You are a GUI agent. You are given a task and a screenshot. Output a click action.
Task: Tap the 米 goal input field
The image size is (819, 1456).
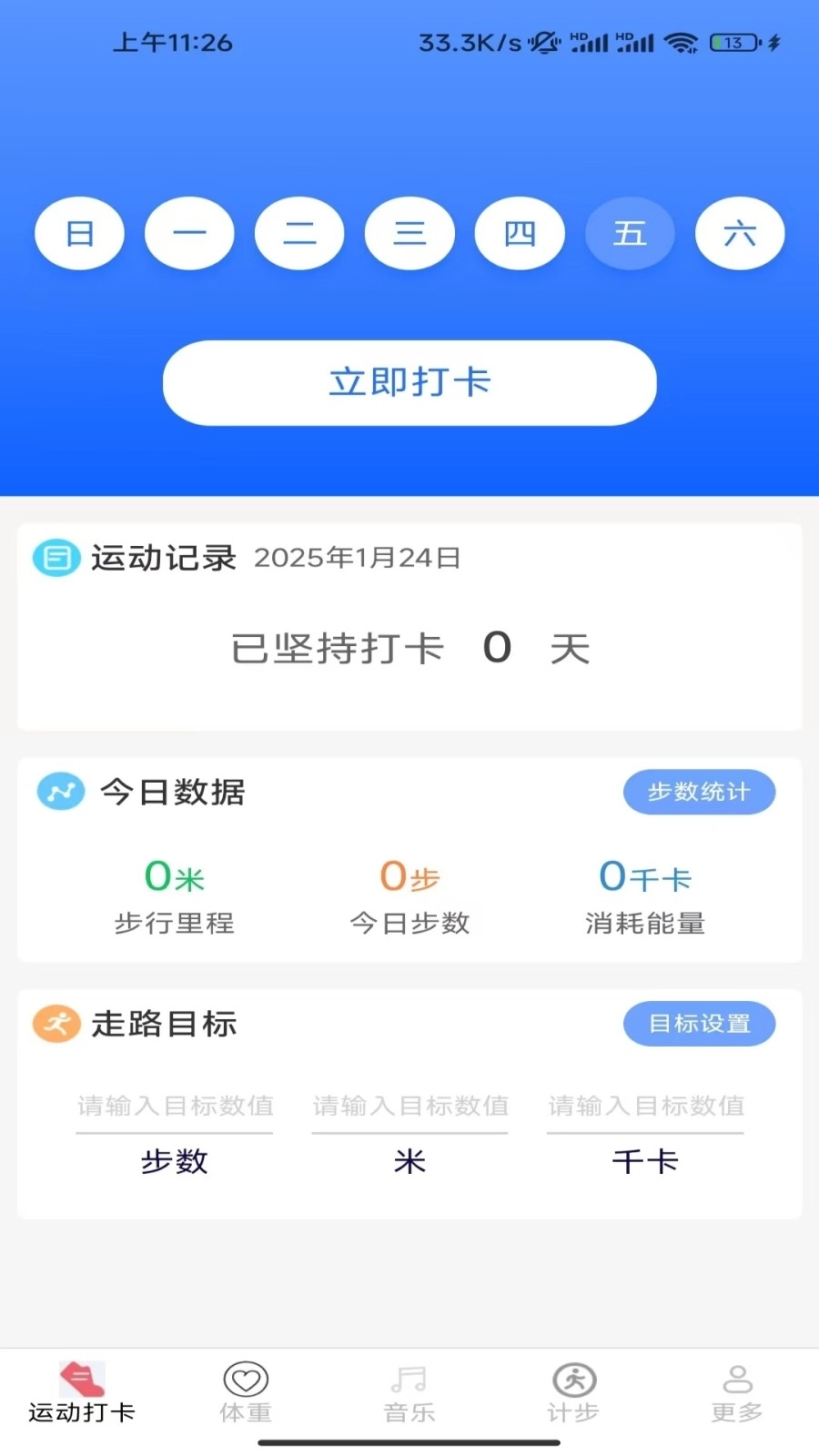409,1107
